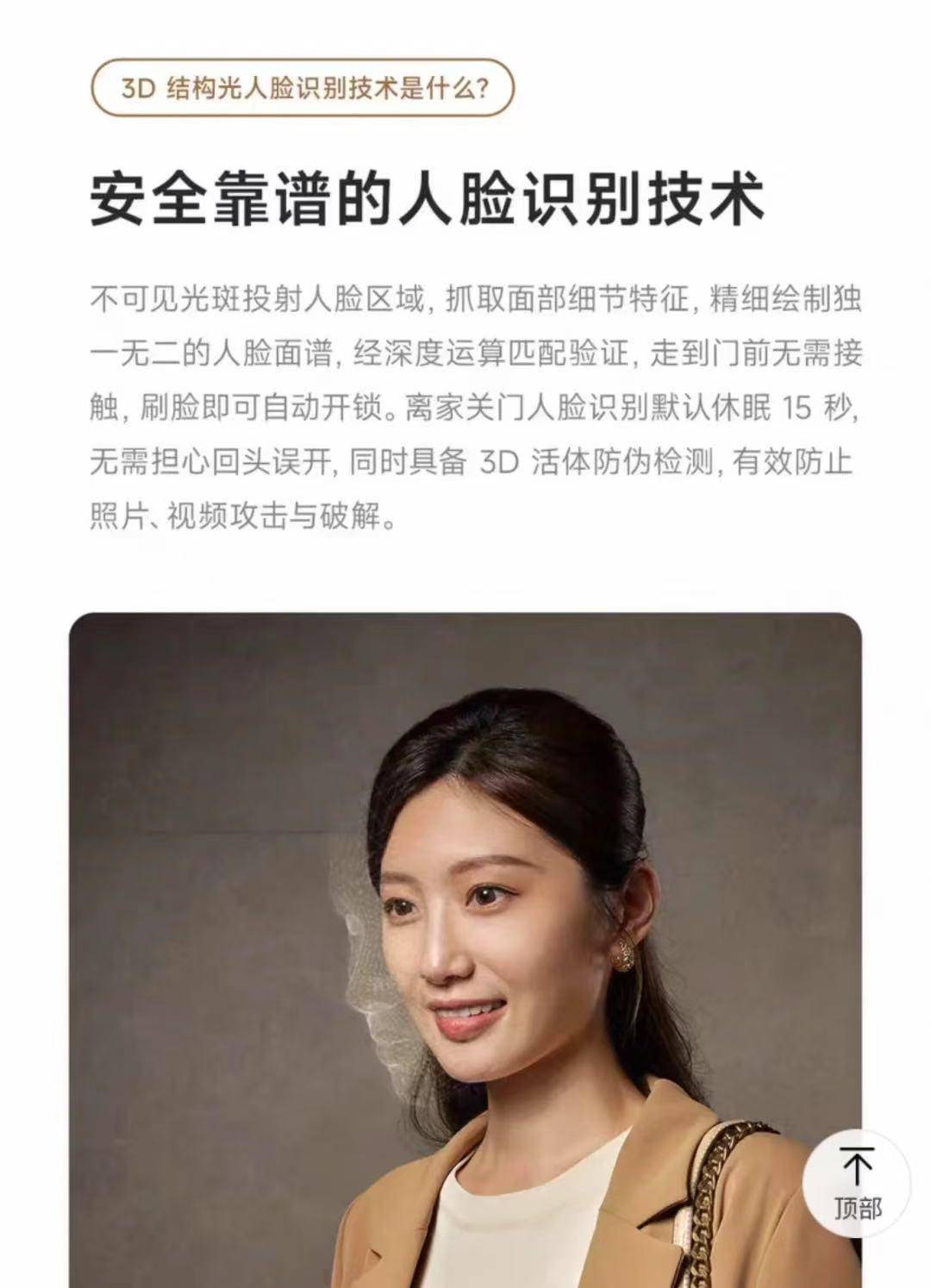
Task: Tap the 顶部 back-to-top button
Action: 856,1183
